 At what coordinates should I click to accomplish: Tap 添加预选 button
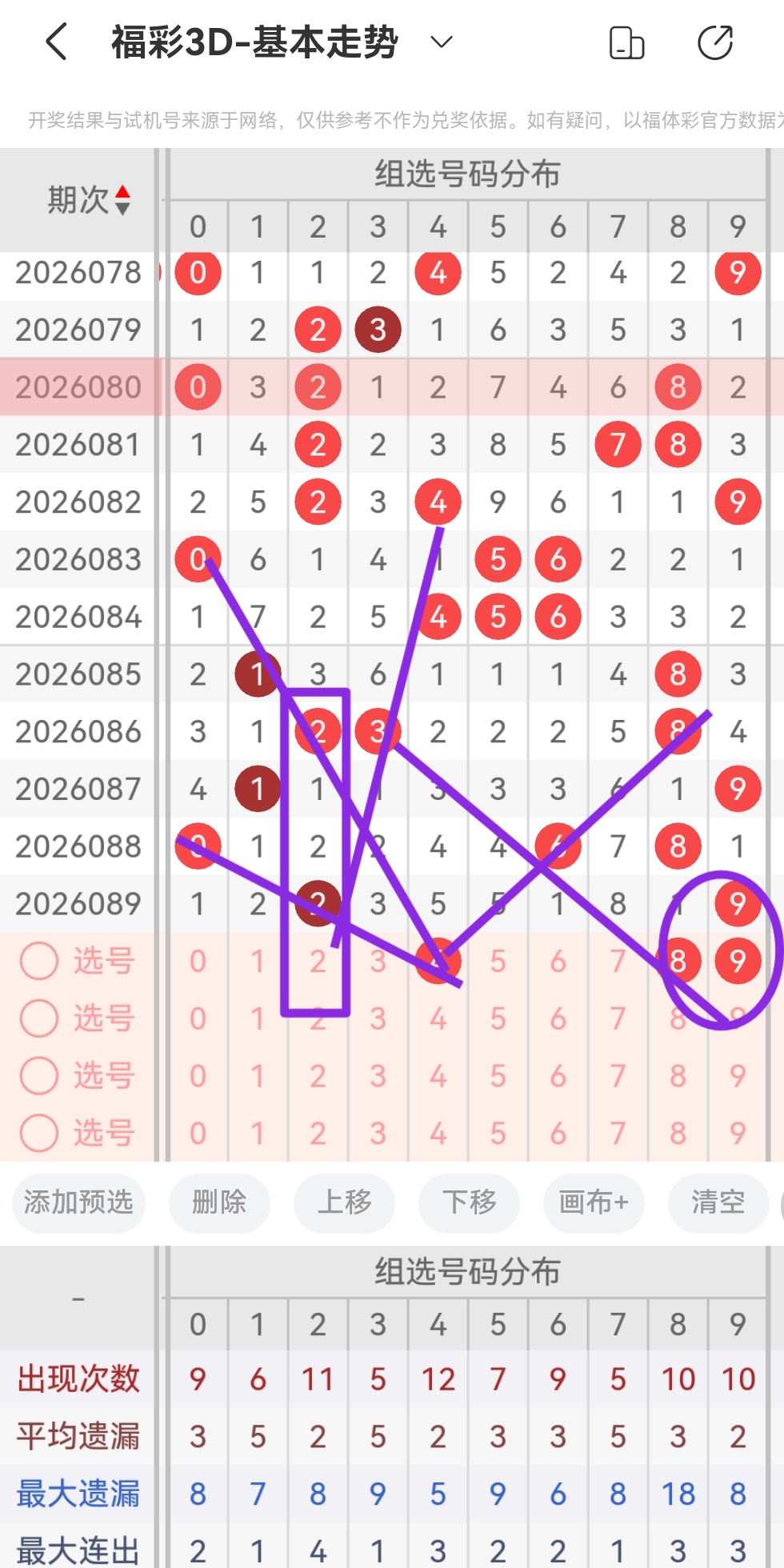(x=78, y=1202)
